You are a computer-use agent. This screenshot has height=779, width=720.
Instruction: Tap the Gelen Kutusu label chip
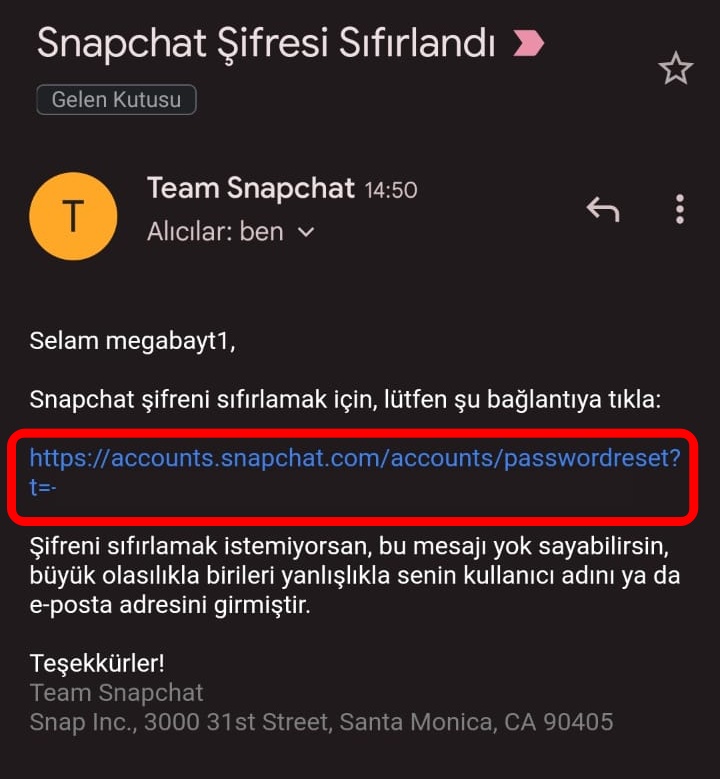click(116, 100)
